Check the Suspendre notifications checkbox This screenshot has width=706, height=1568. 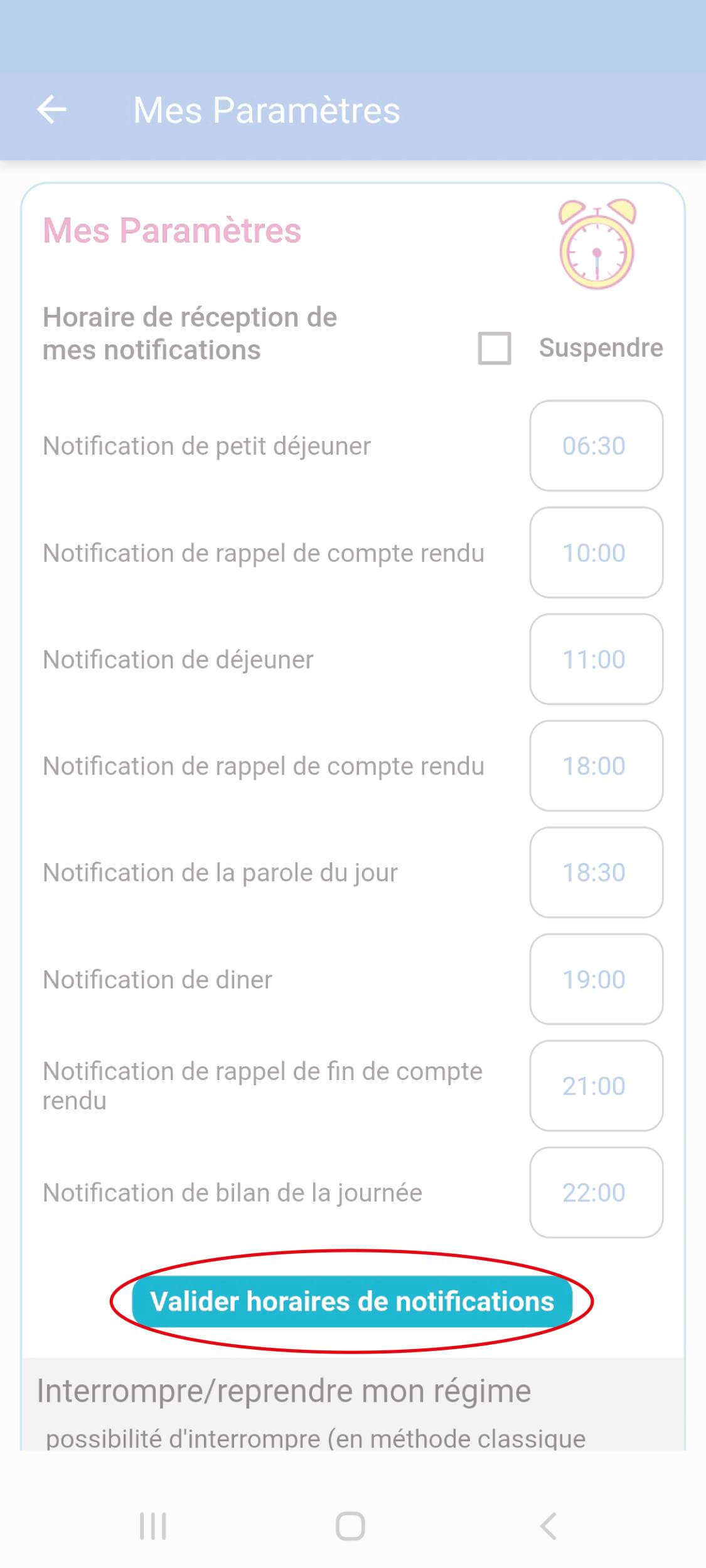495,348
